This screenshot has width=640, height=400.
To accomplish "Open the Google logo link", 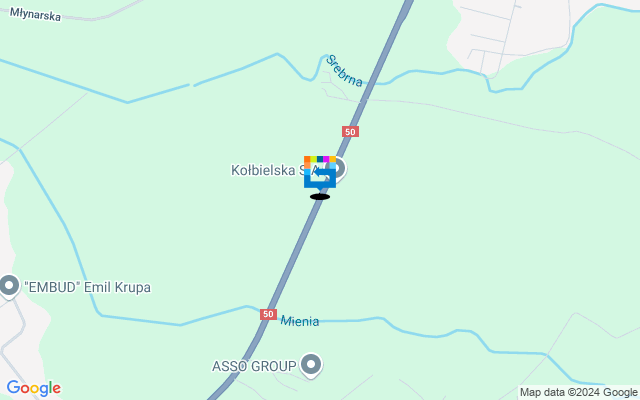I will click(x=33, y=388).
